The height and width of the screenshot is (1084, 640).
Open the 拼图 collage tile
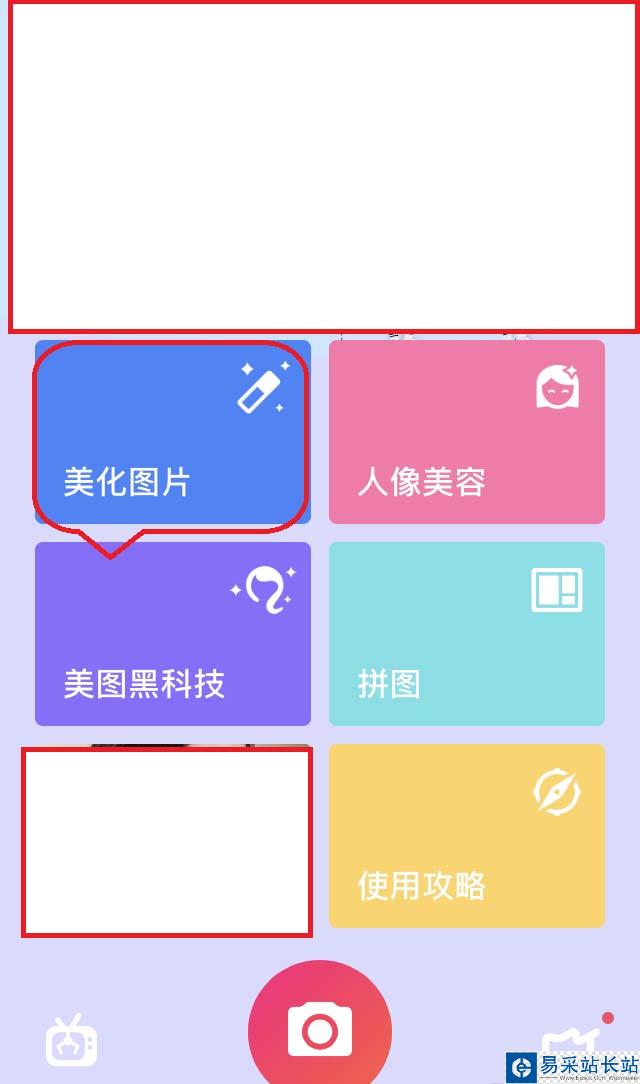coord(466,634)
